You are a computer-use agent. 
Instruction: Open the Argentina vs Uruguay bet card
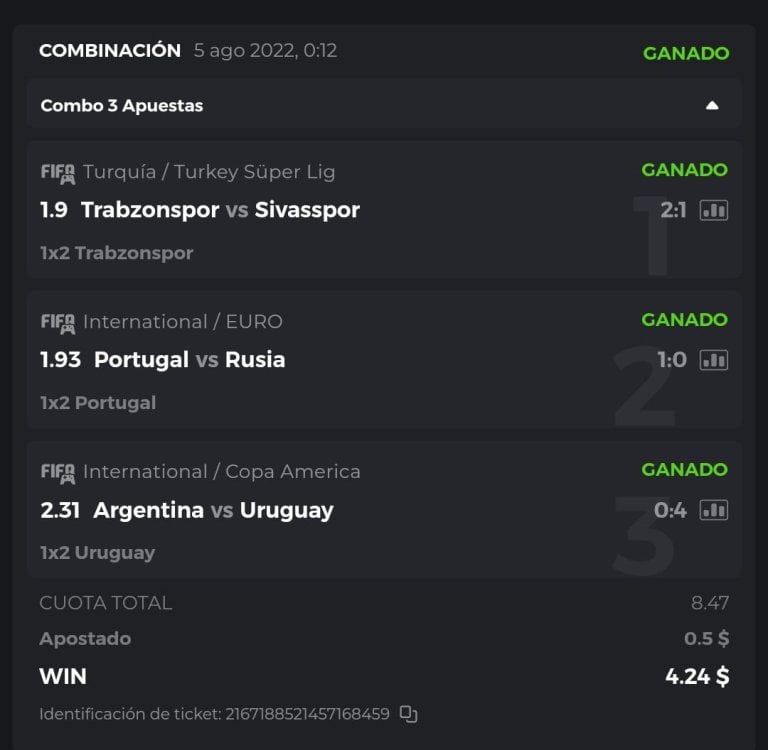point(300,510)
